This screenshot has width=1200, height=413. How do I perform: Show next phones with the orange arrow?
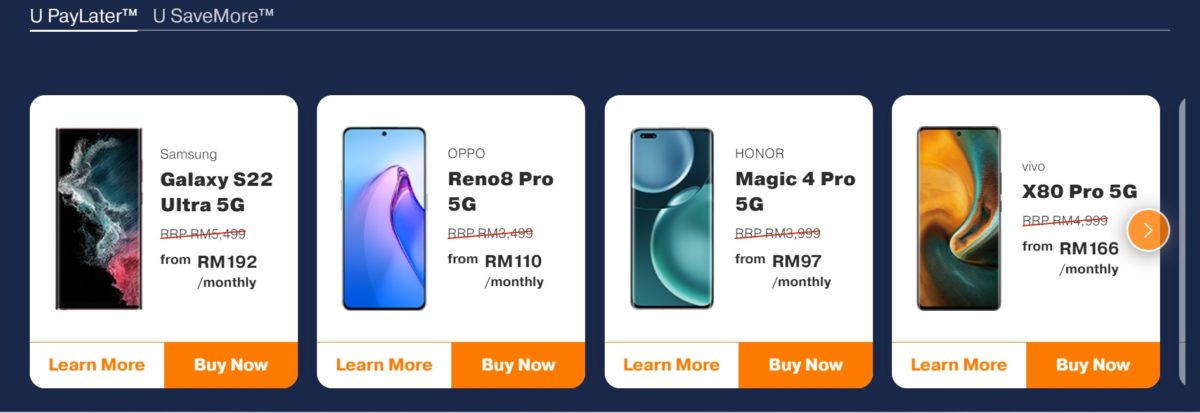pyautogui.click(x=1147, y=231)
